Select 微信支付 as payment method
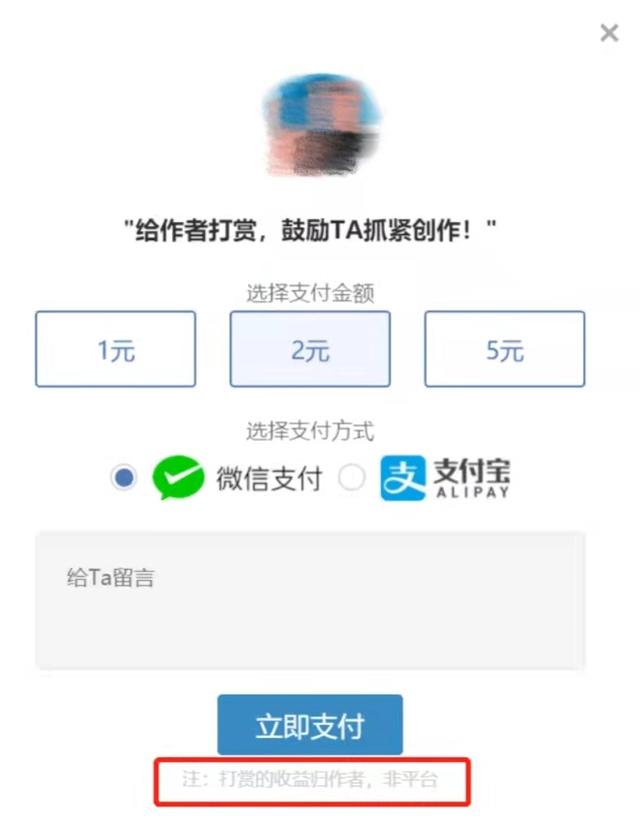Viewport: 640px width, 830px height. pos(124,478)
